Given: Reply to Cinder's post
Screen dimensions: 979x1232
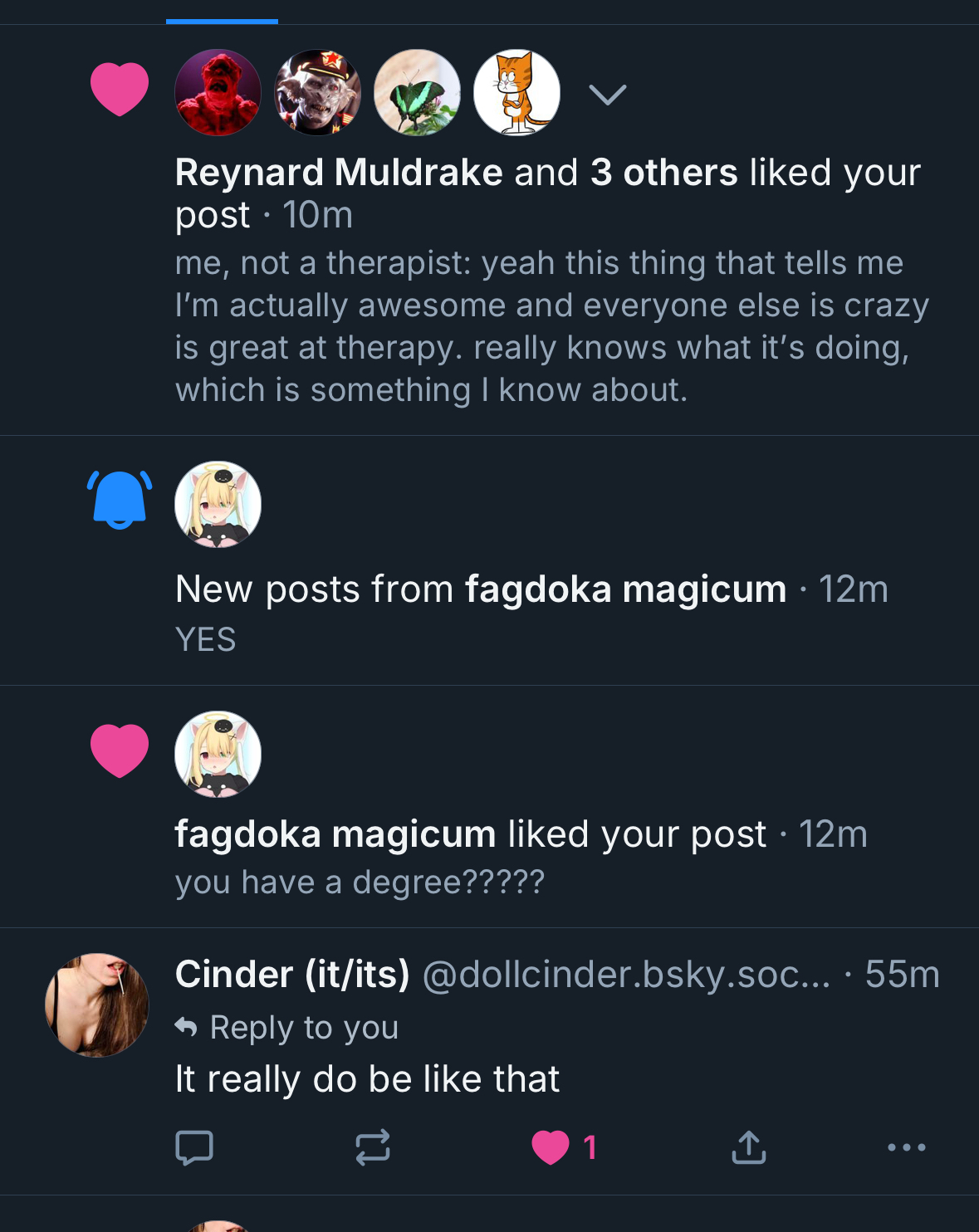Looking at the screenshot, I should [194, 1147].
